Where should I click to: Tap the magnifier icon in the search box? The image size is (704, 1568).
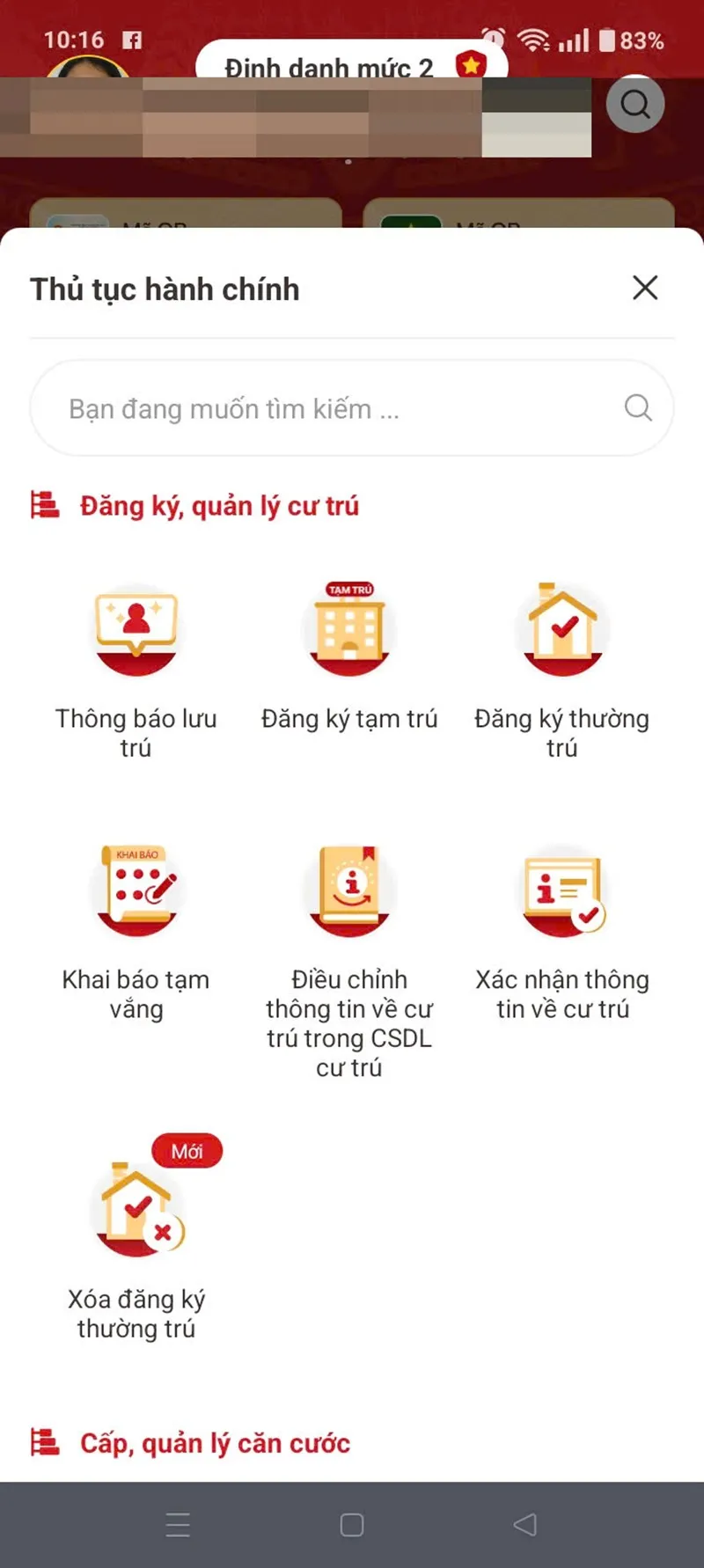click(638, 407)
